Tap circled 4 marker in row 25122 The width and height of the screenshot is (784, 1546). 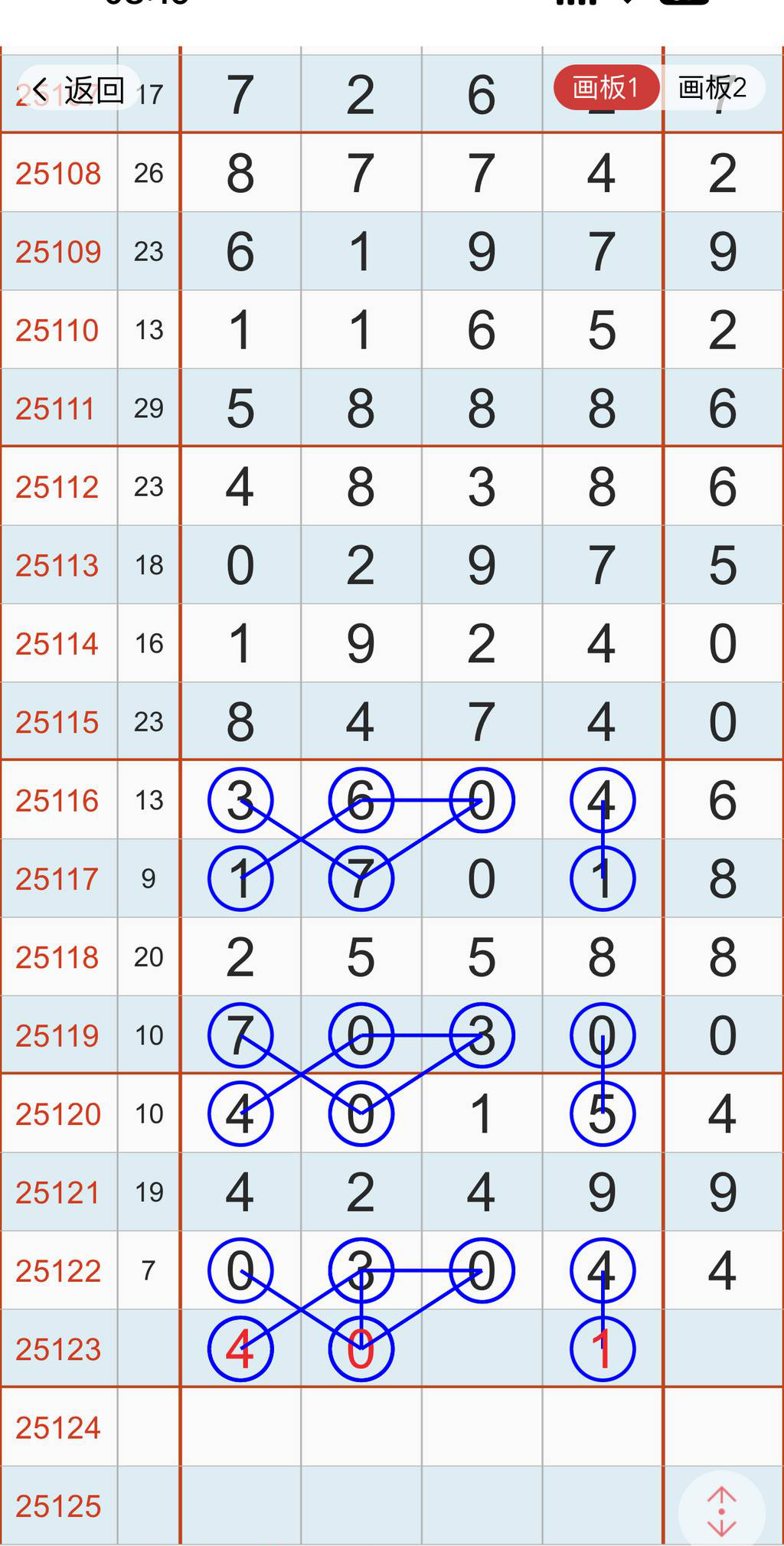[x=602, y=1270]
